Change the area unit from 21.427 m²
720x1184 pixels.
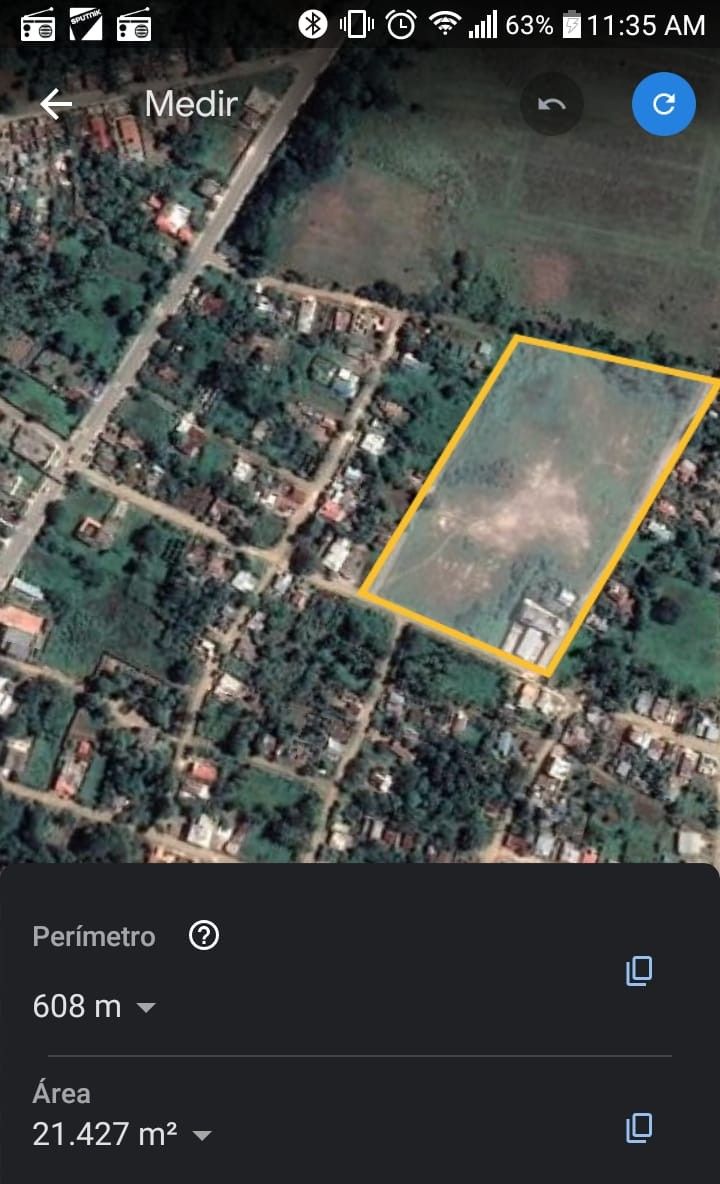click(202, 1135)
